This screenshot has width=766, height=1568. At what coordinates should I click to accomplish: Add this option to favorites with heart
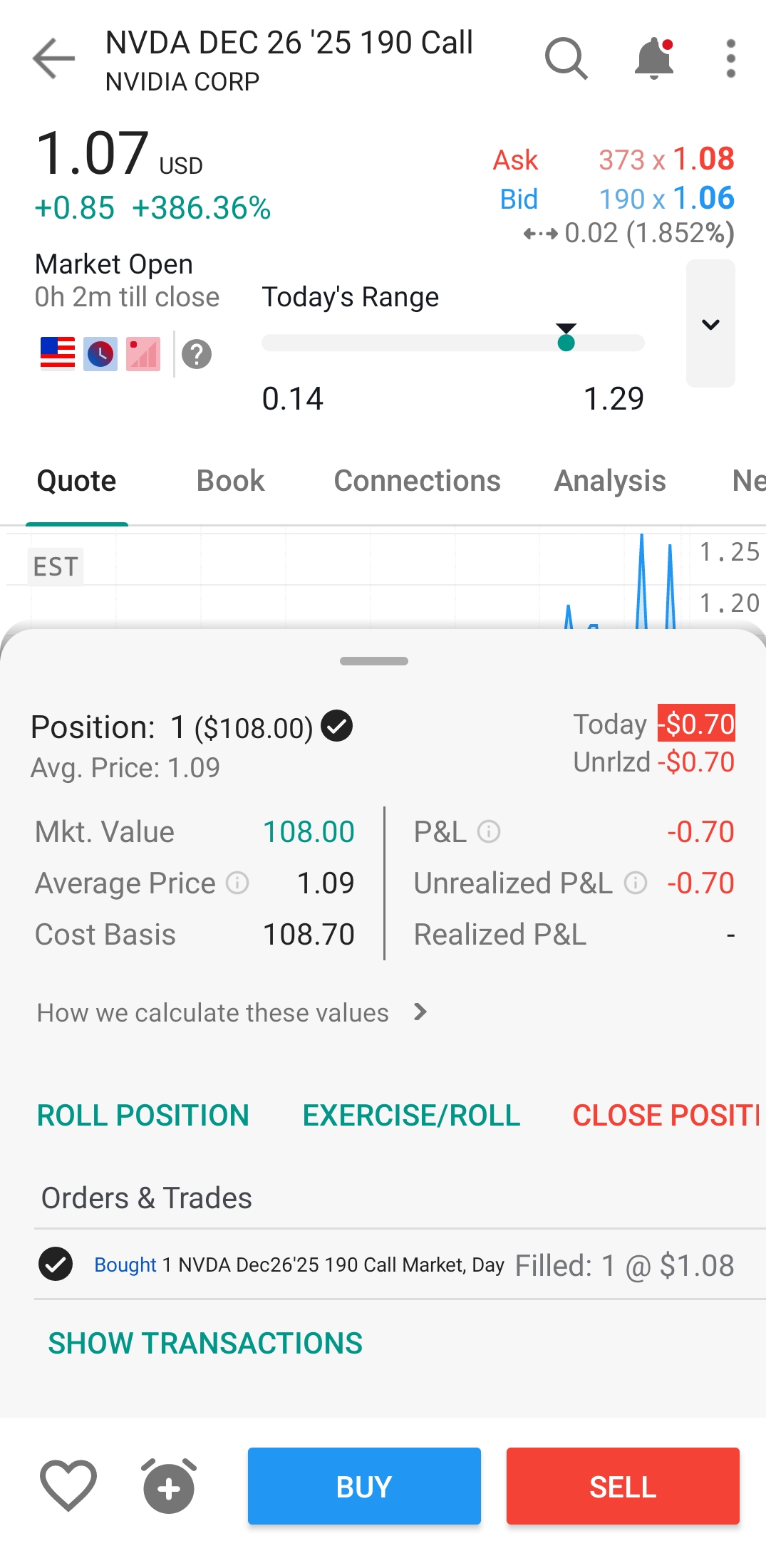click(68, 1485)
